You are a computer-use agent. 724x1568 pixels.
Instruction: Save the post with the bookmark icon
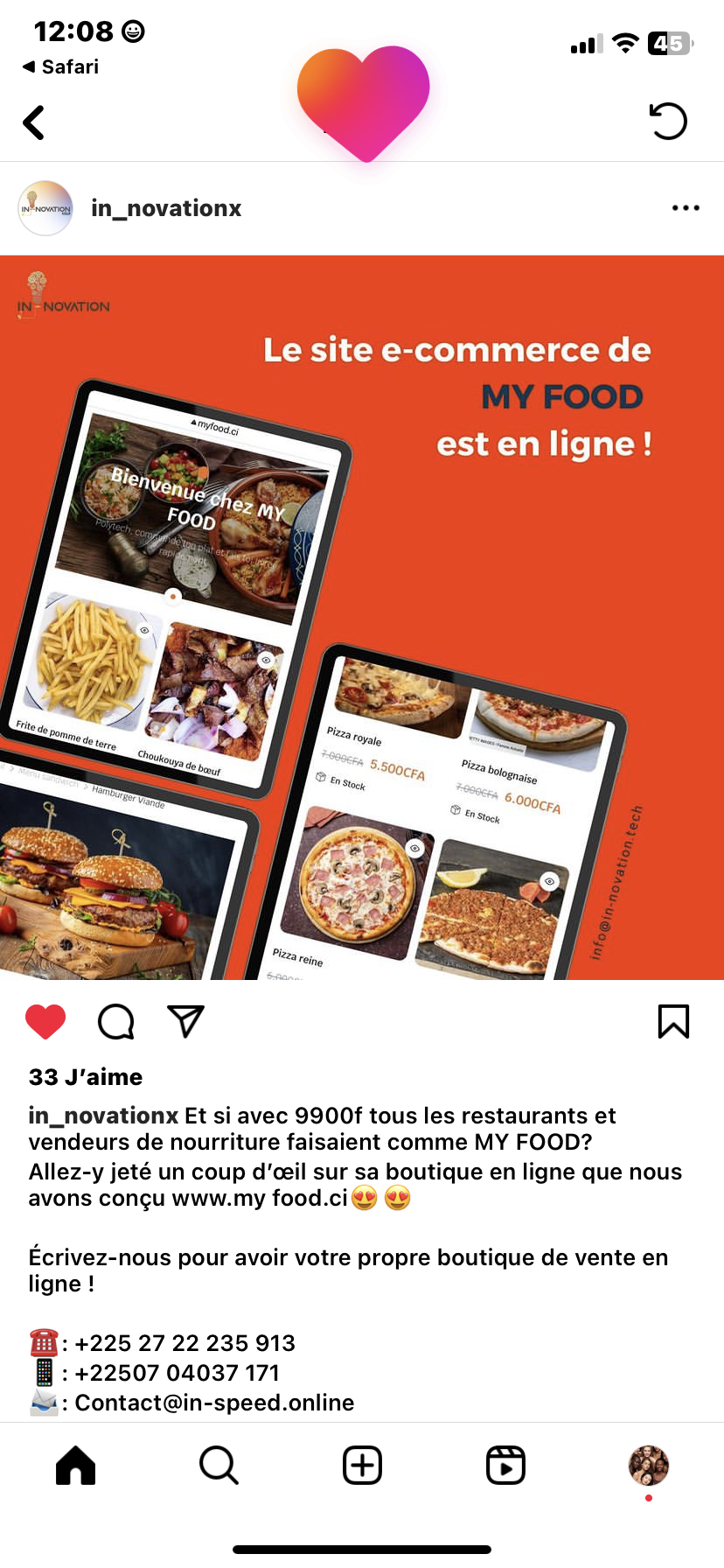(x=673, y=1021)
